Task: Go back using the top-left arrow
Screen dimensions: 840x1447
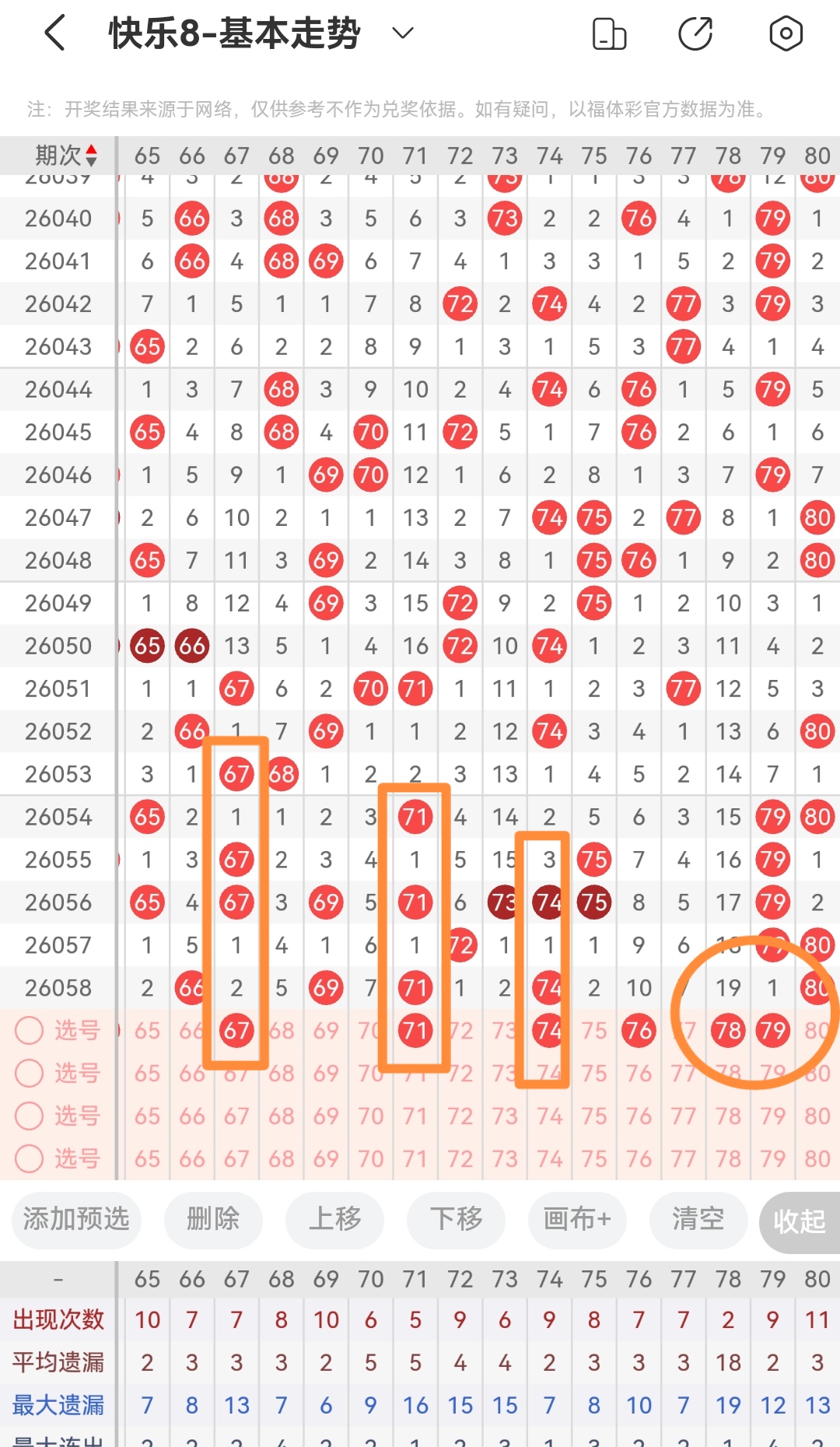Action: point(54,33)
